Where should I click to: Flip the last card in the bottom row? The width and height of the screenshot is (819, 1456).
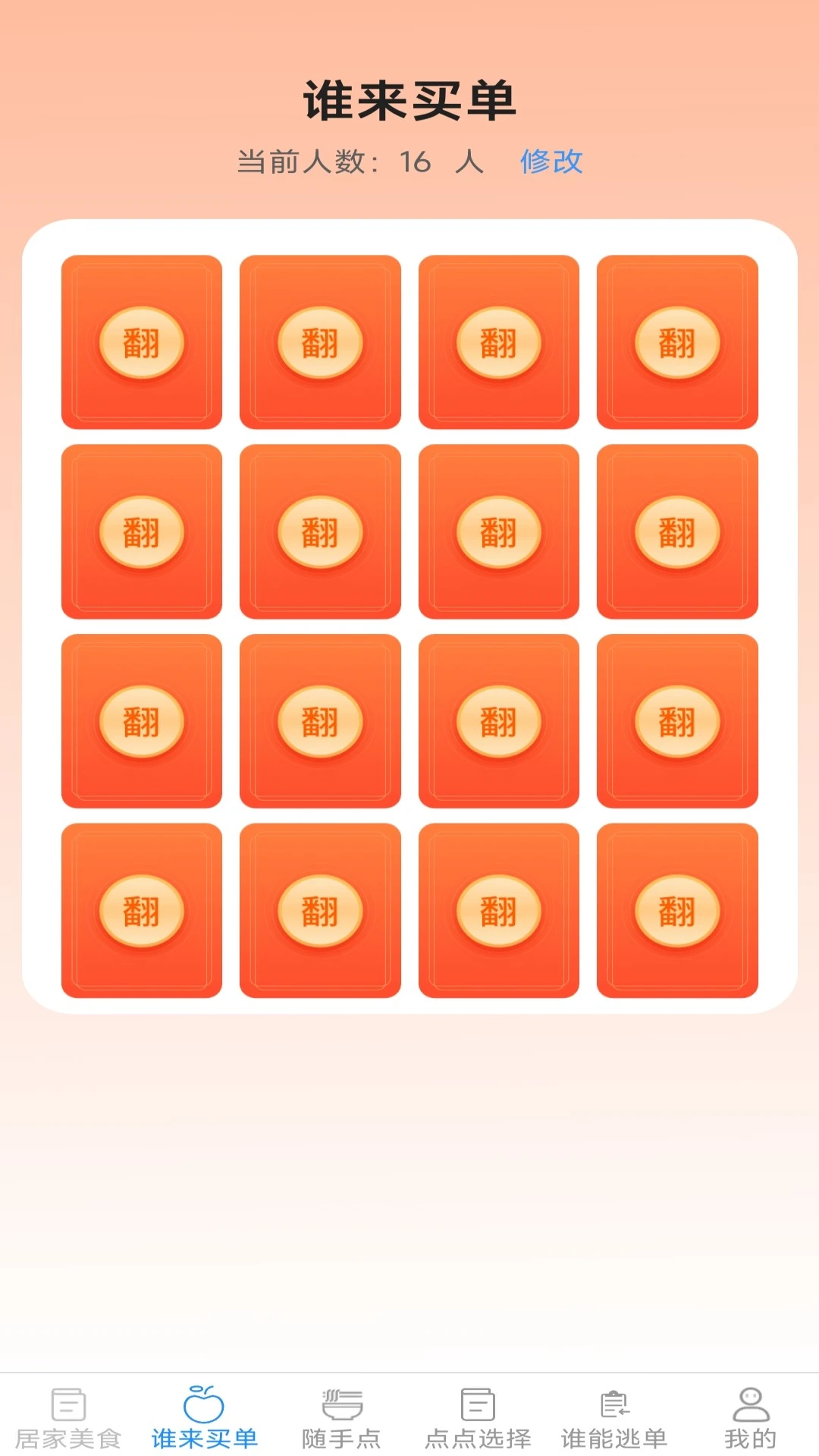click(x=677, y=911)
